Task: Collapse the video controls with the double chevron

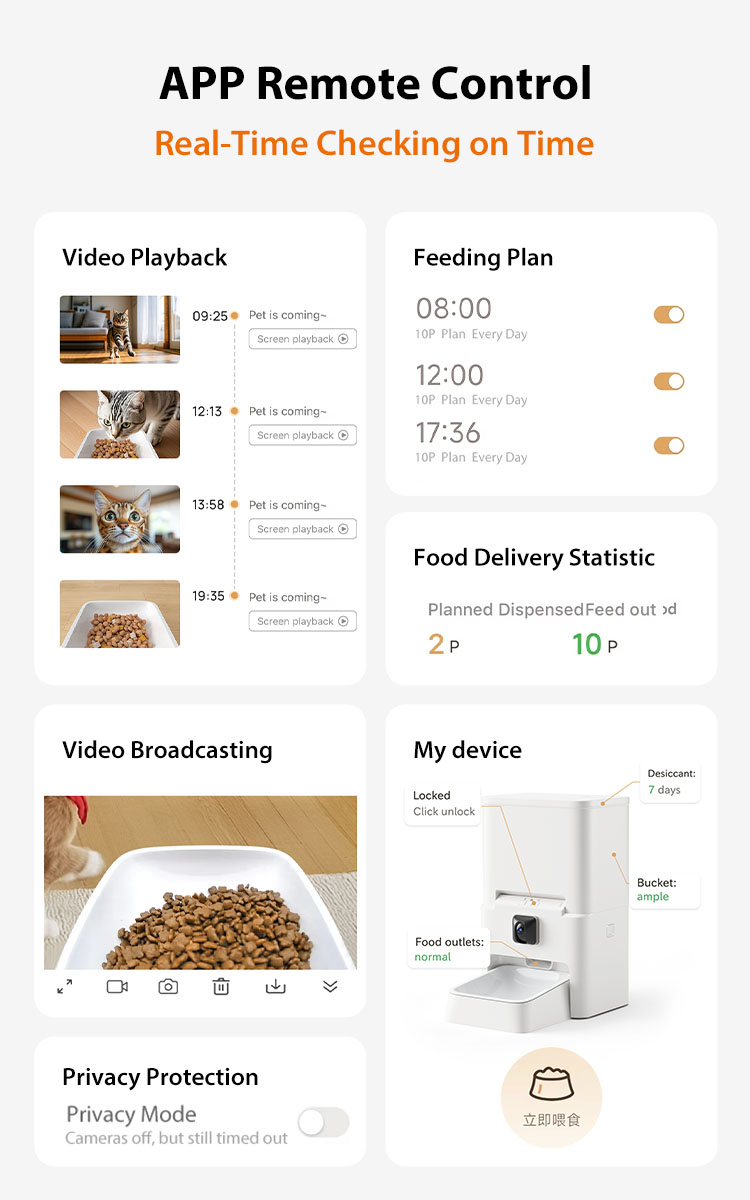Action: tap(330, 987)
